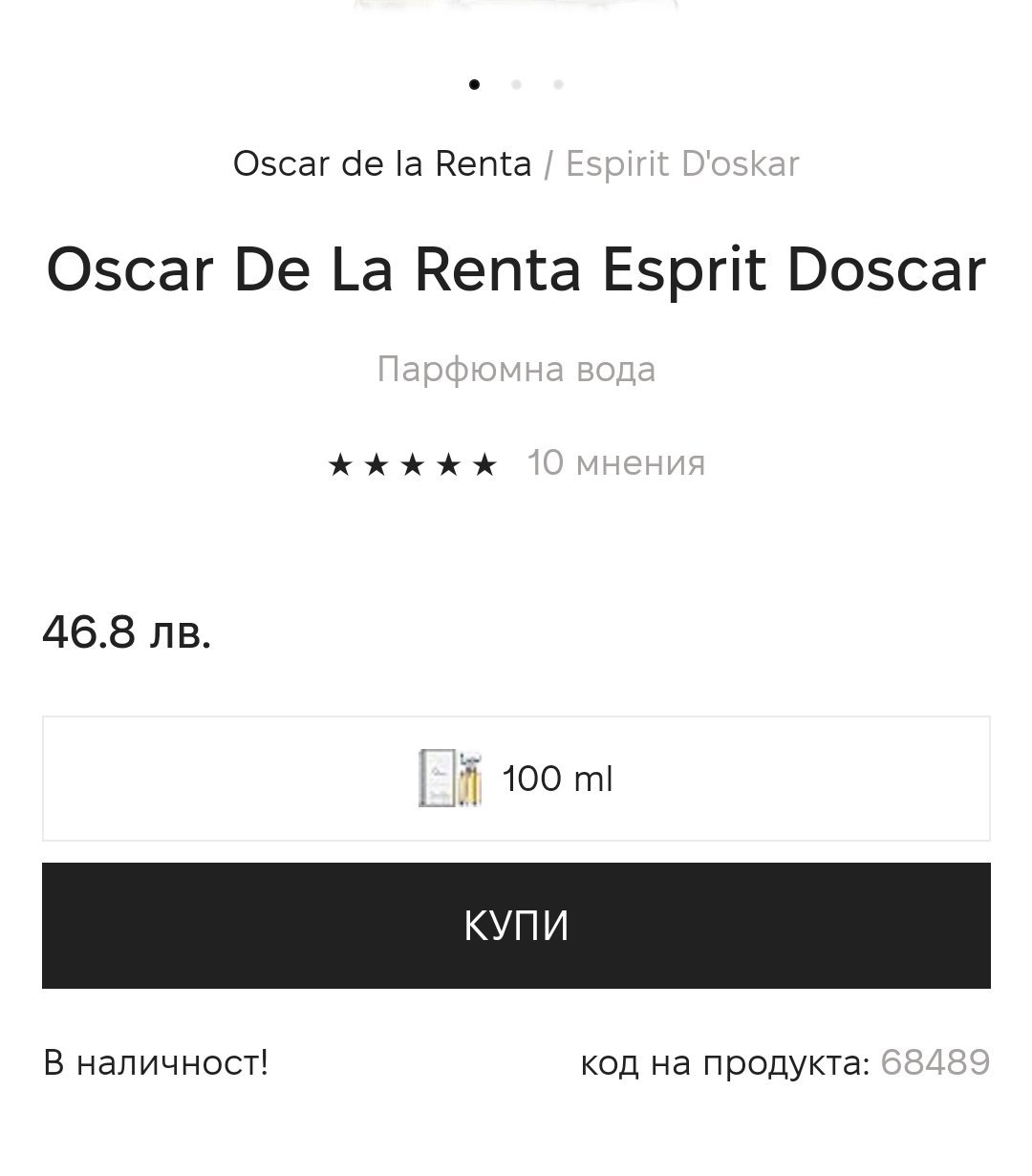
Task: Open the Espirit D'oskar breadcrumb link
Action: coord(682,164)
